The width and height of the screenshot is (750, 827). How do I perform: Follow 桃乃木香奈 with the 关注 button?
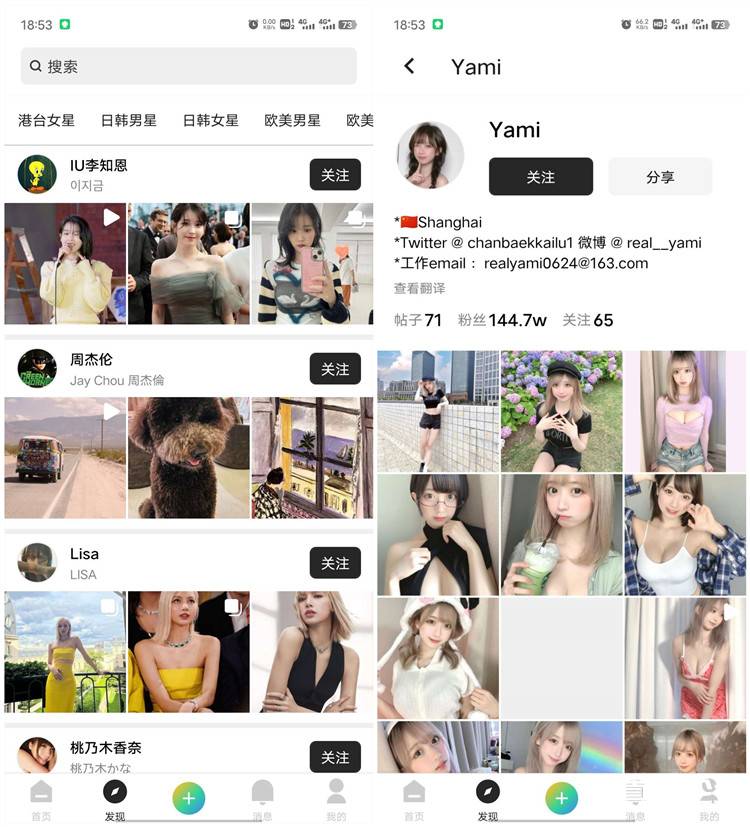(x=335, y=757)
